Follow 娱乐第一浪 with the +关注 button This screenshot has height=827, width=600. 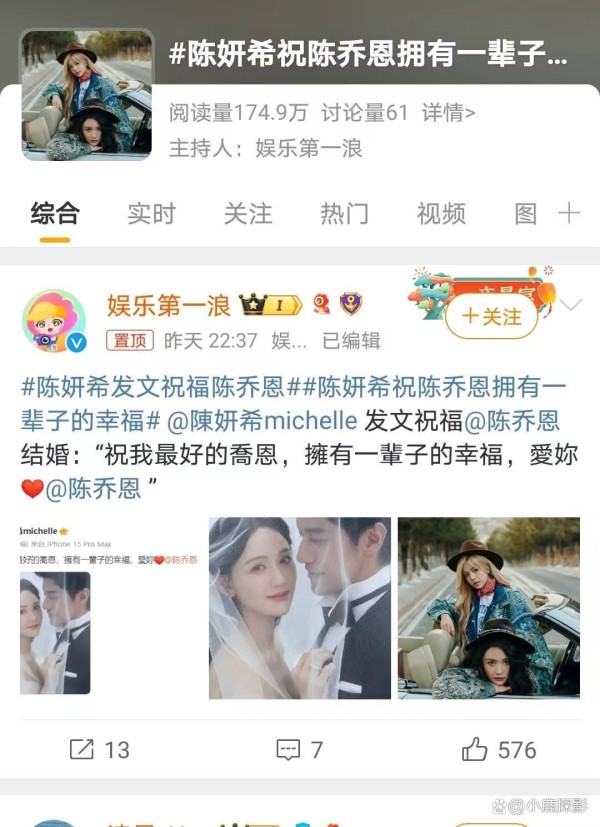coord(491,317)
